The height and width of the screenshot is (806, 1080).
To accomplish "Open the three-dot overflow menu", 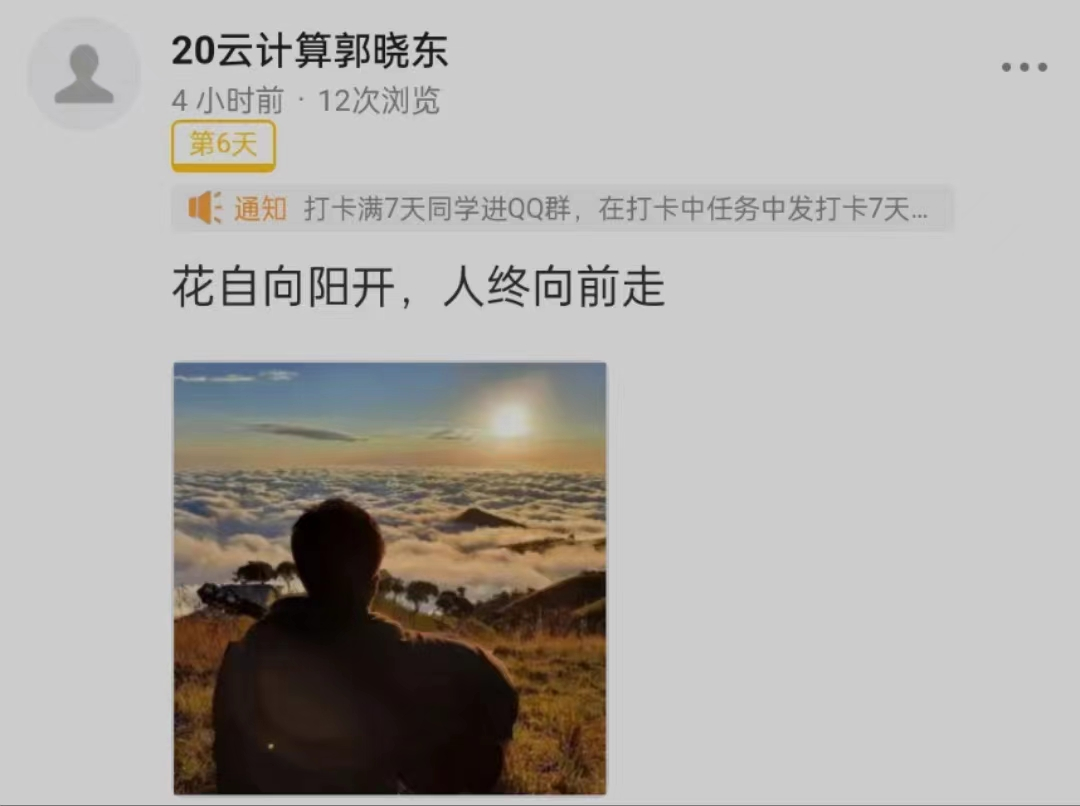I will (x=1024, y=68).
